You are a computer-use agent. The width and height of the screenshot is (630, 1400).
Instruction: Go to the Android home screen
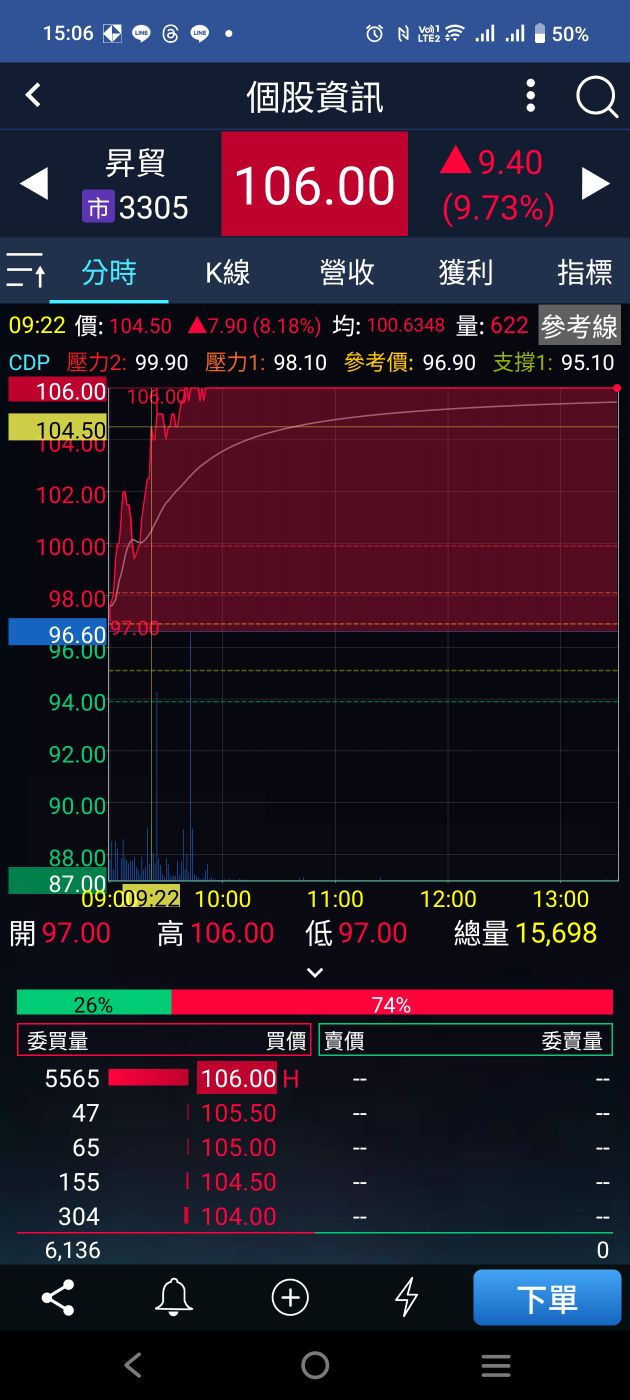(315, 1365)
